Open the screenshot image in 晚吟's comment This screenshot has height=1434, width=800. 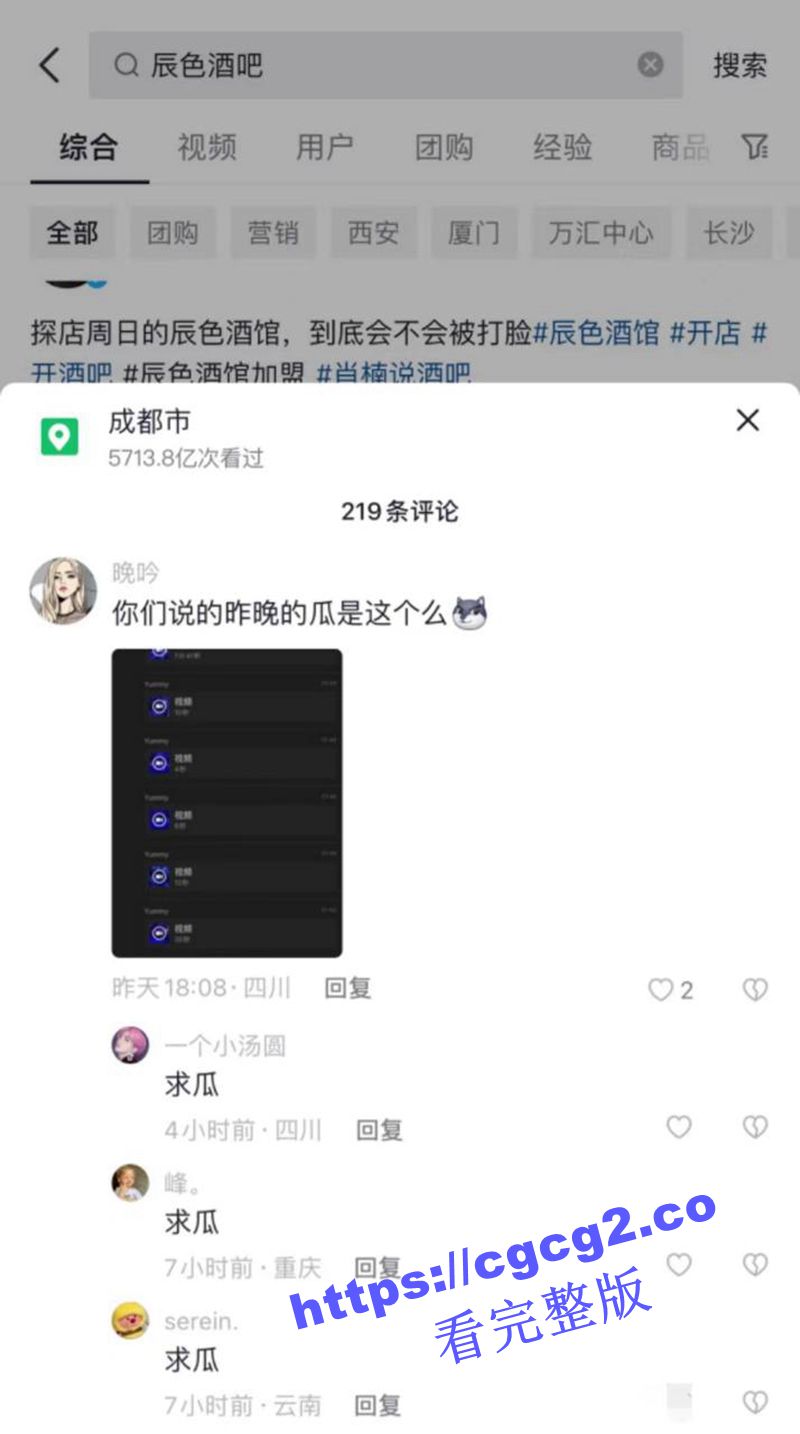(227, 803)
